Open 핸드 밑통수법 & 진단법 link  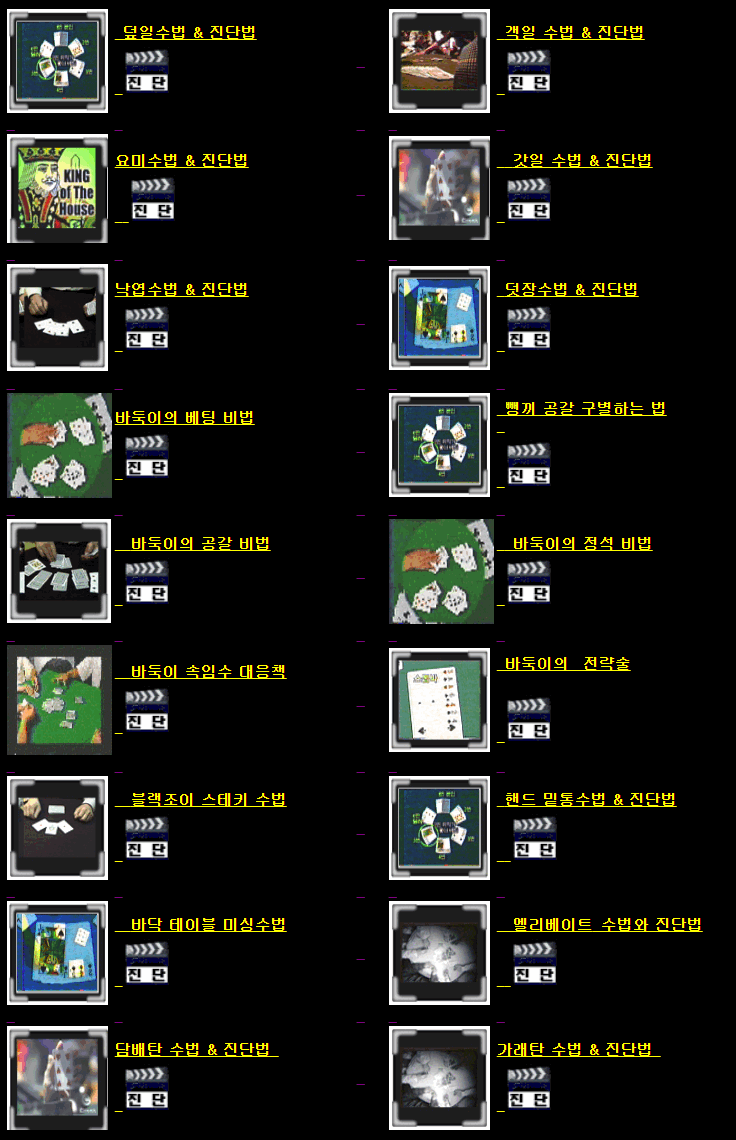pos(588,799)
